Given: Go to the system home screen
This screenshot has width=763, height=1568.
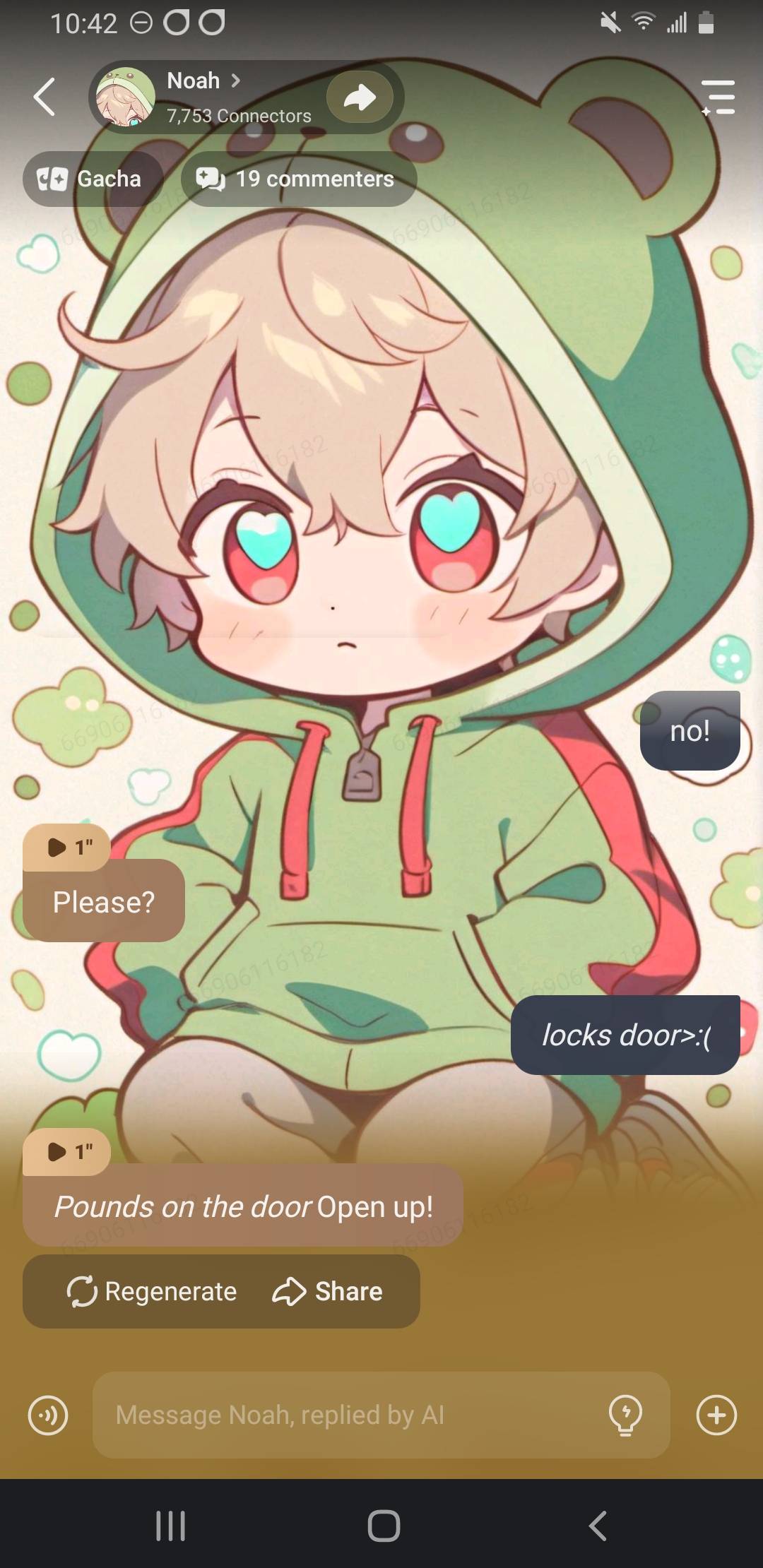Looking at the screenshot, I should (384, 1526).
